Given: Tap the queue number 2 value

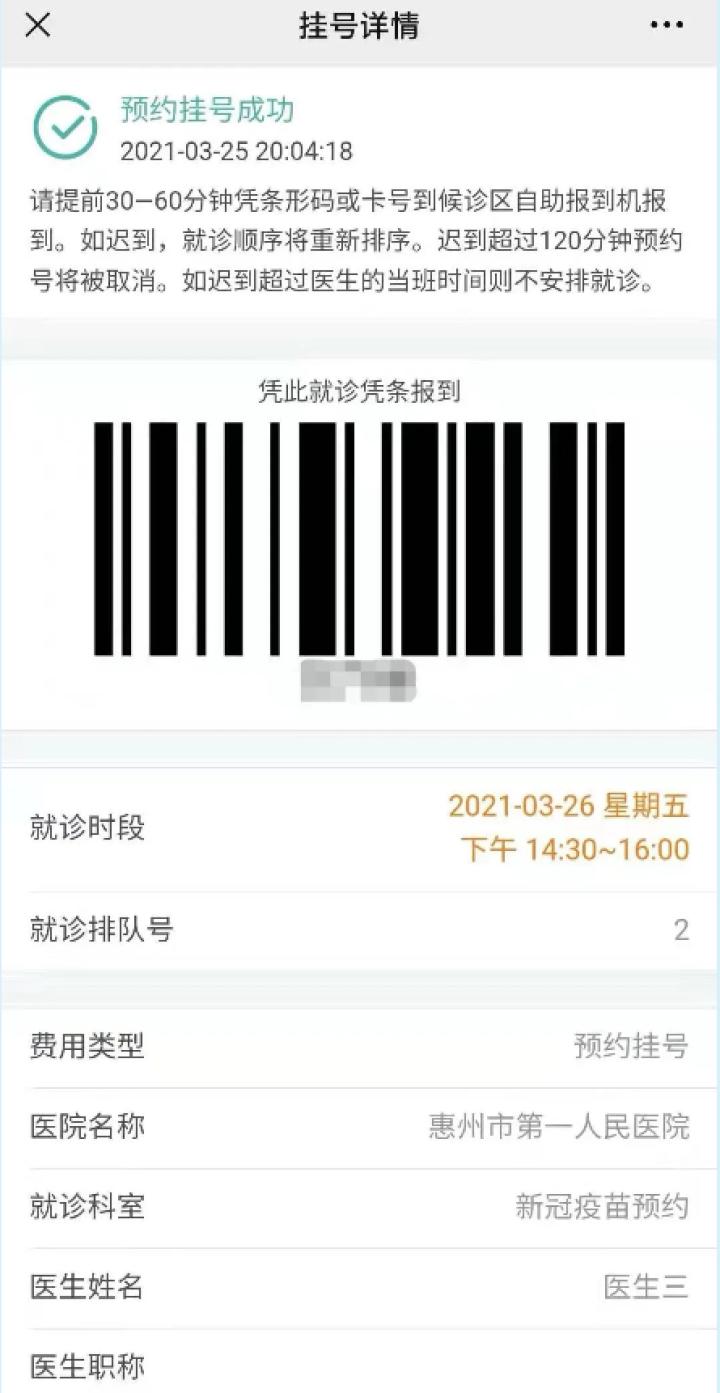Looking at the screenshot, I should (x=680, y=930).
